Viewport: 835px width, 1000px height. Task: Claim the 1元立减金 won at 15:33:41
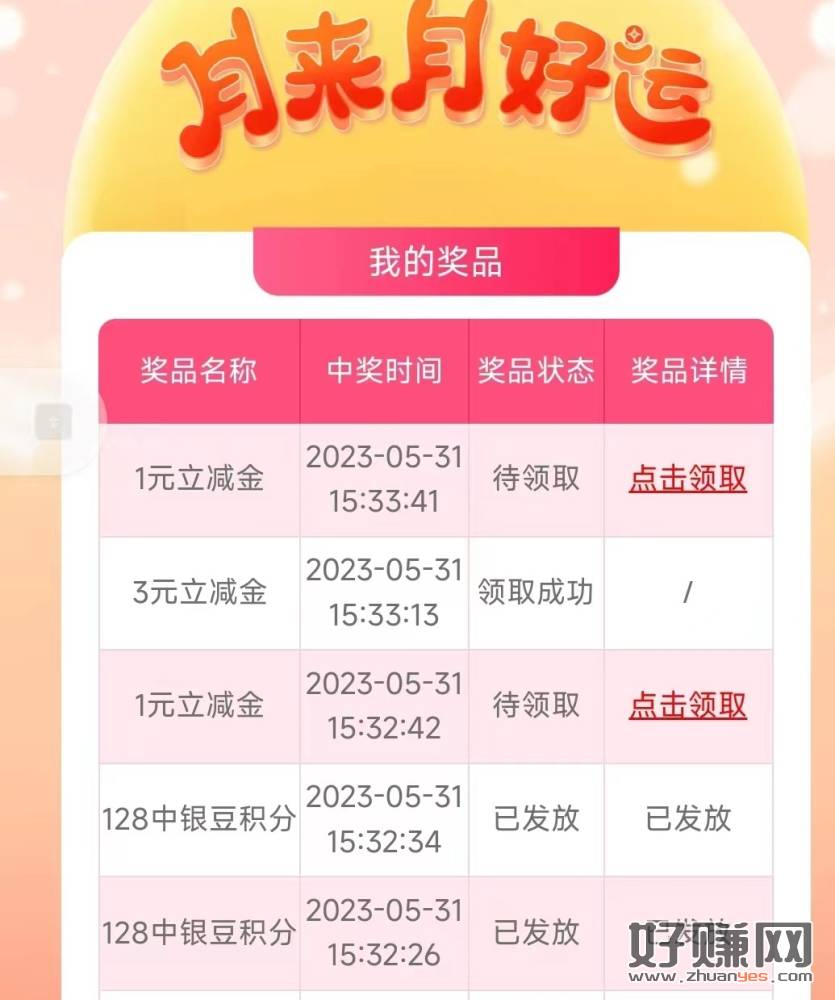tap(687, 479)
